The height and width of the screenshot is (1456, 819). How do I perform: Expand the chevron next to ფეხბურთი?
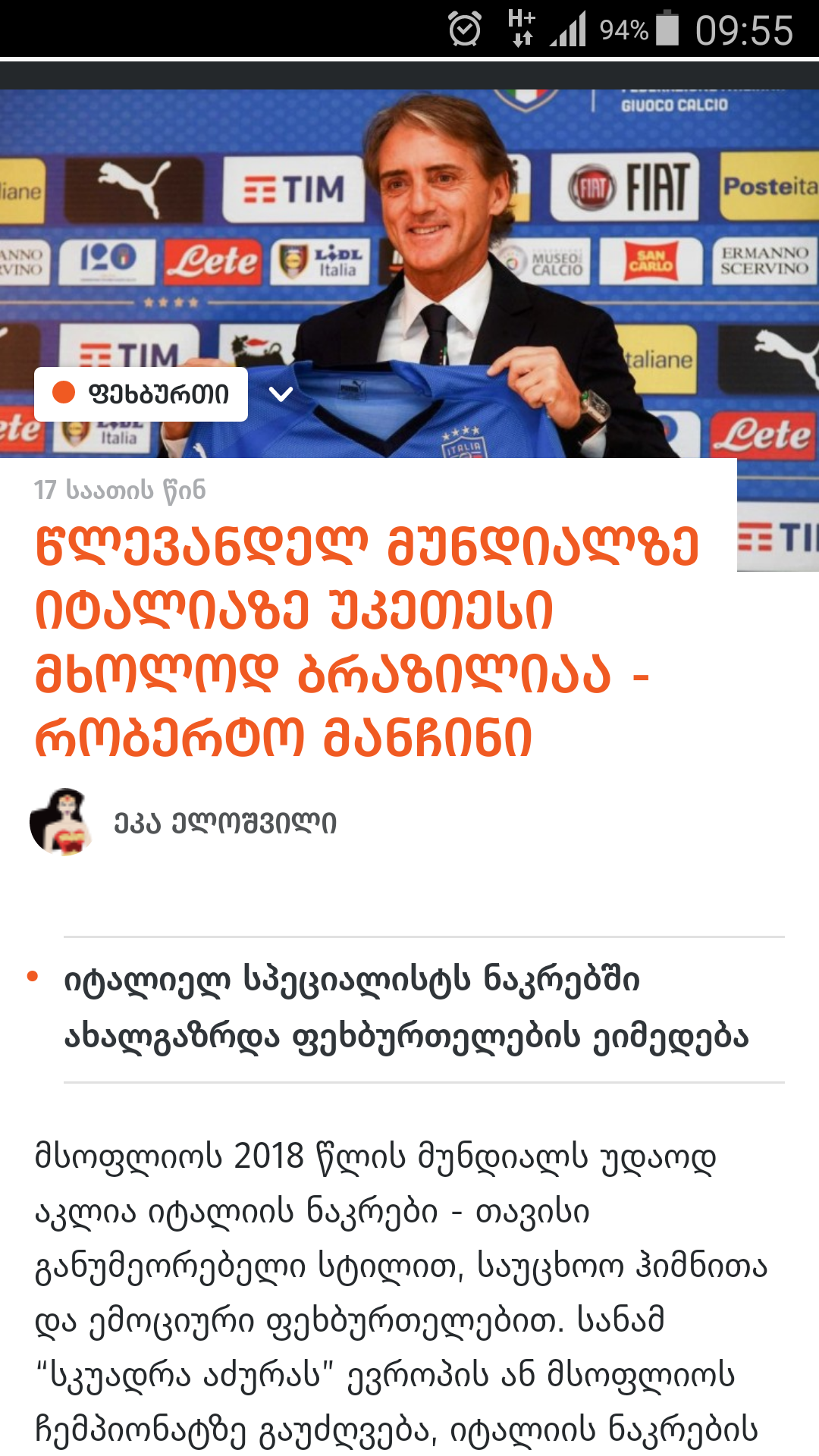point(281,394)
